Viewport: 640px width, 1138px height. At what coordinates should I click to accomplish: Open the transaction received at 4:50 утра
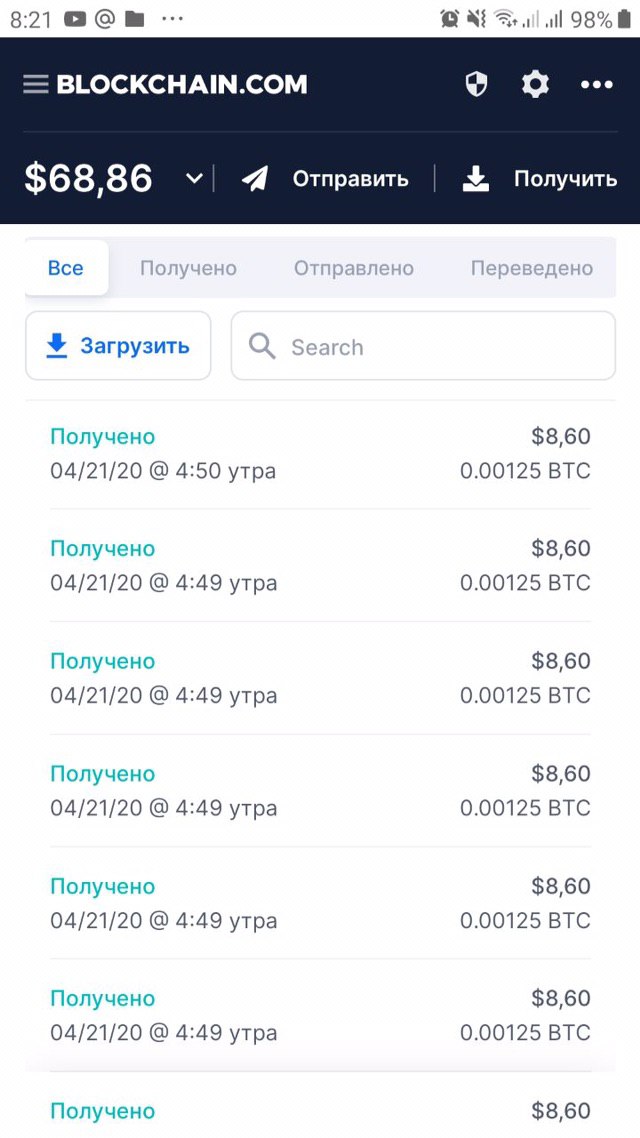click(x=320, y=454)
